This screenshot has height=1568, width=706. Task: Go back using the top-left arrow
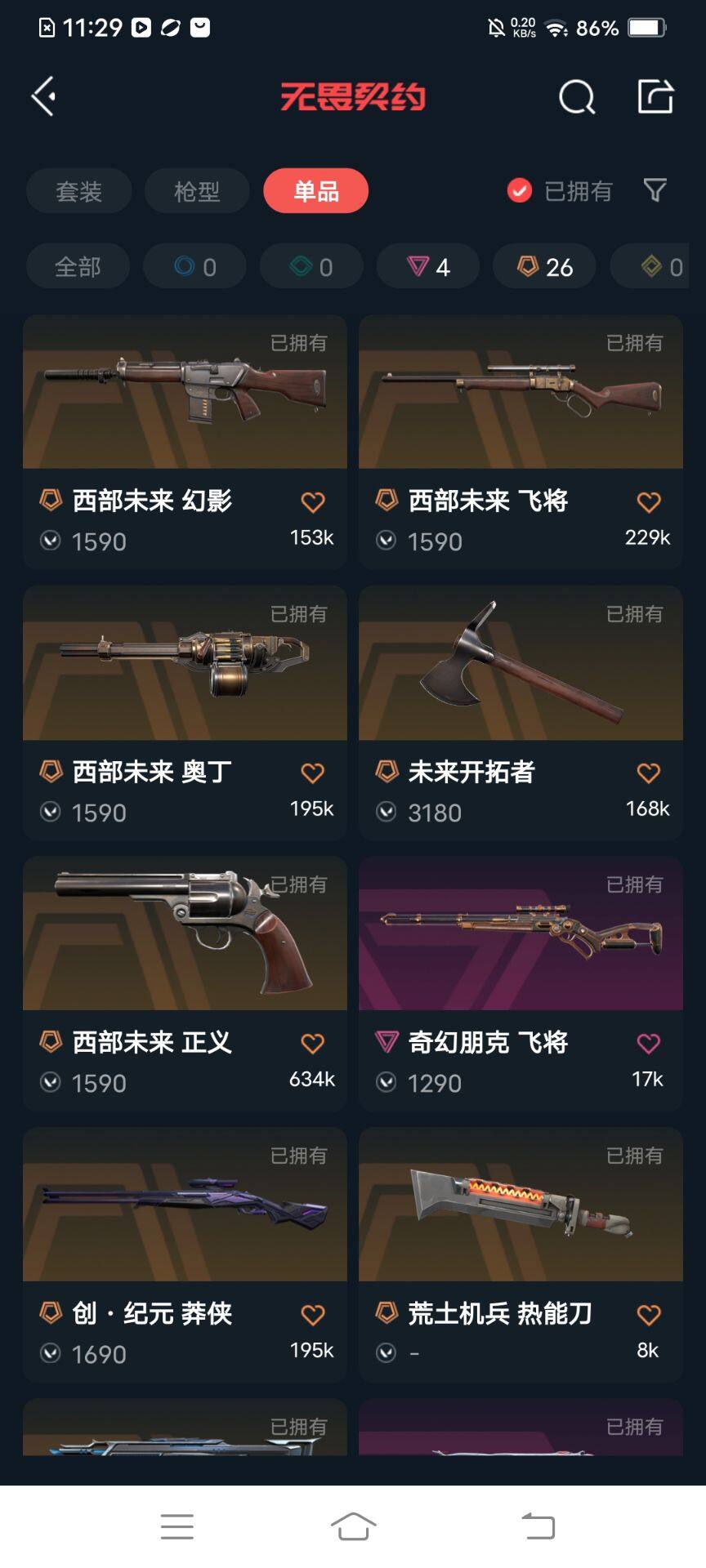pyautogui.click(x=44, y=97)
